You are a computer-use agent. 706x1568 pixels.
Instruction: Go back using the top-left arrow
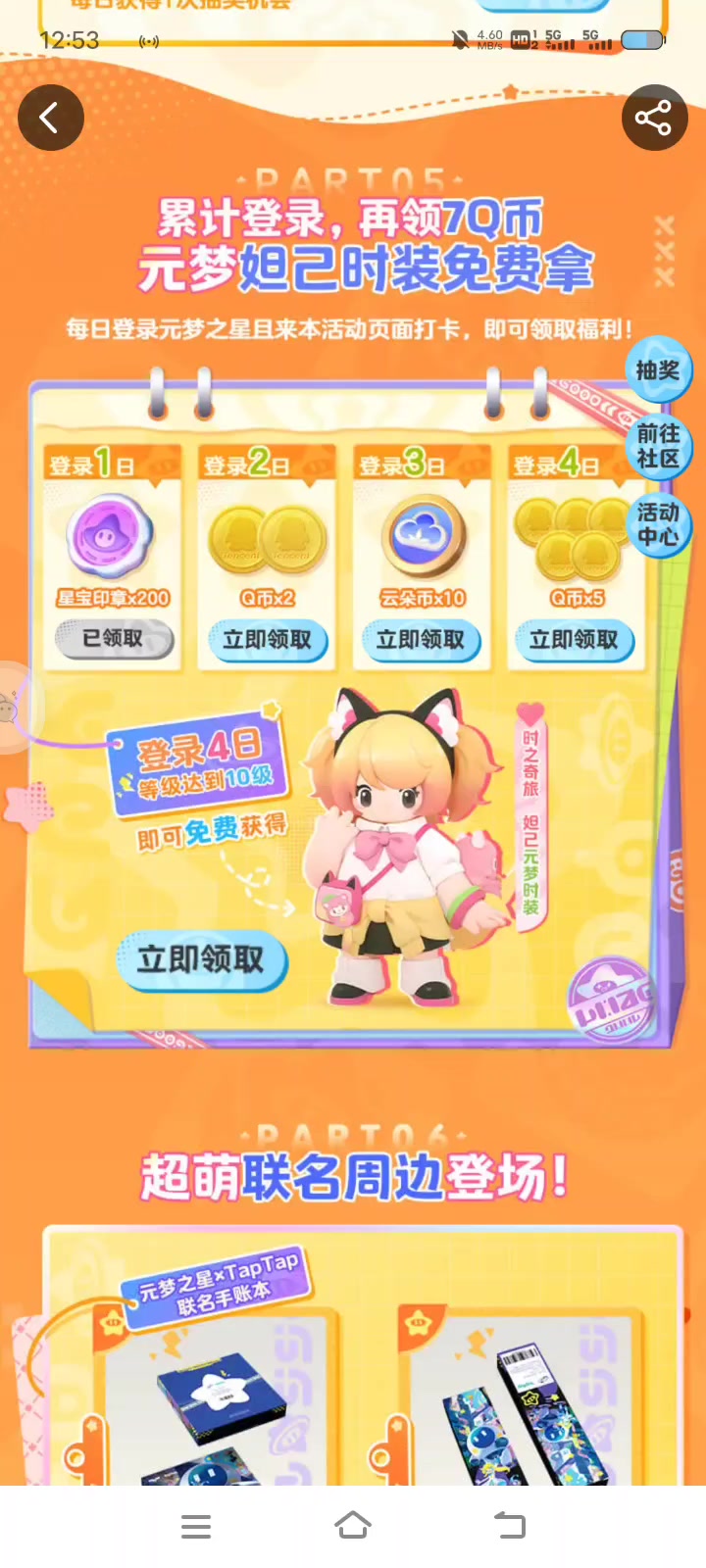pos(51,118)
